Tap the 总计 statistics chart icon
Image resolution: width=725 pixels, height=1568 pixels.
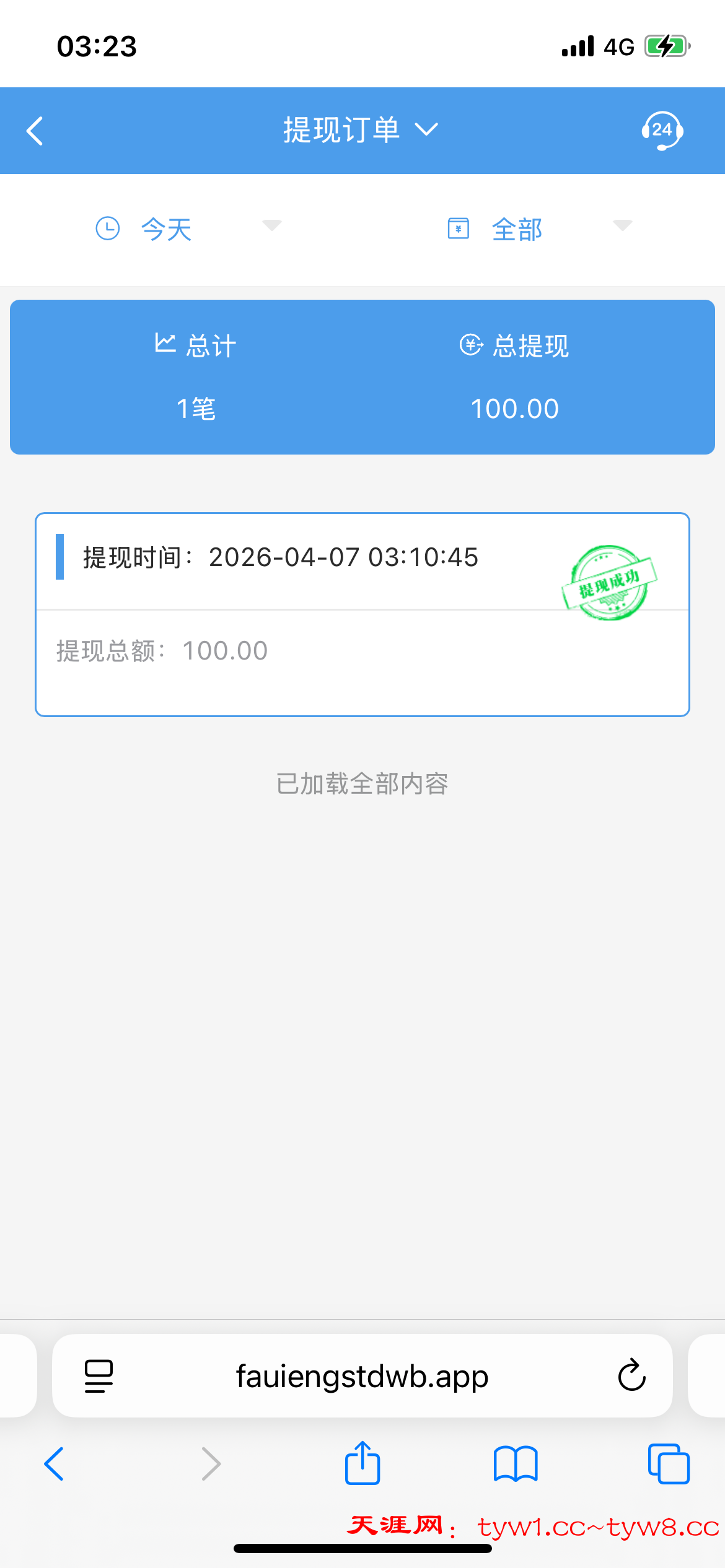click(x=164, y=344)
